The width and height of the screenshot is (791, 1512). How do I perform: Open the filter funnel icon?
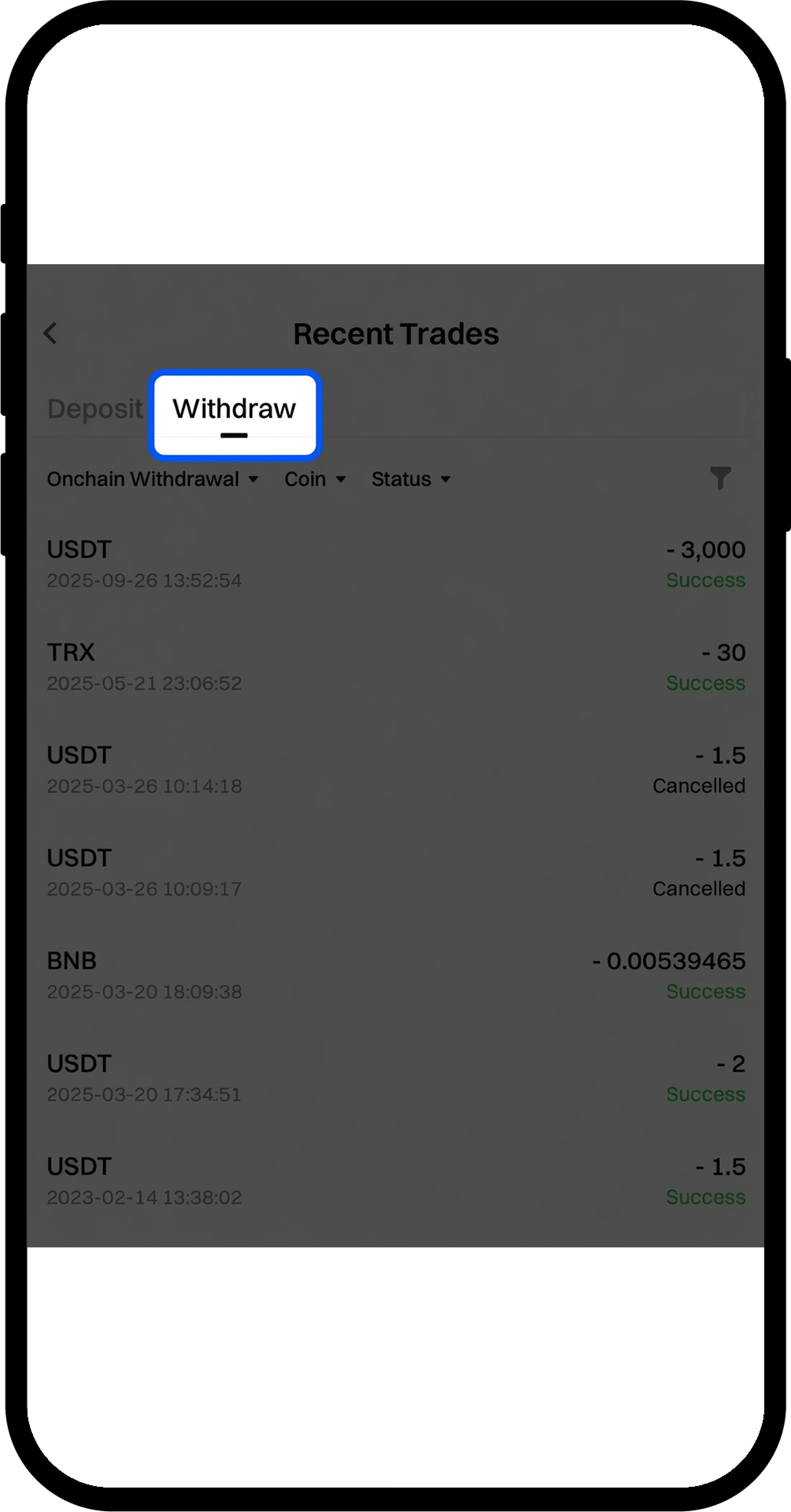click(720, 478)
